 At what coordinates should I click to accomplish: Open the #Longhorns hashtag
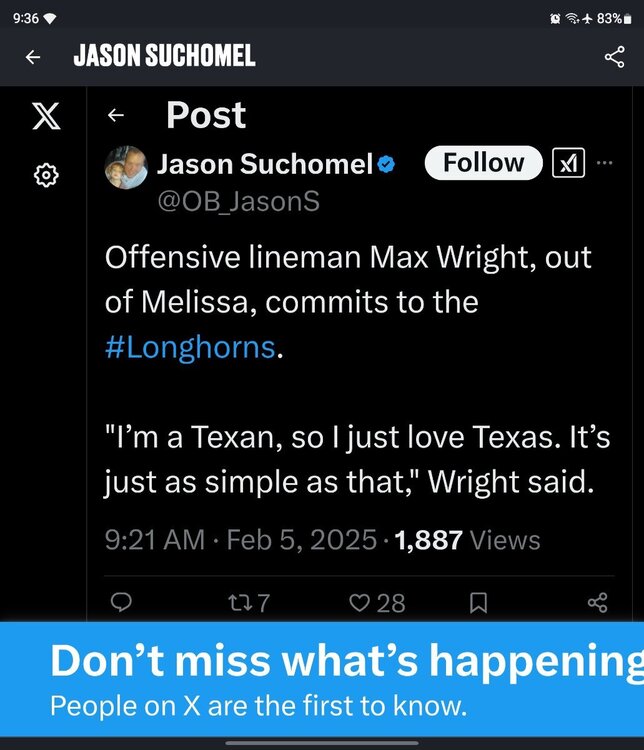190,347
